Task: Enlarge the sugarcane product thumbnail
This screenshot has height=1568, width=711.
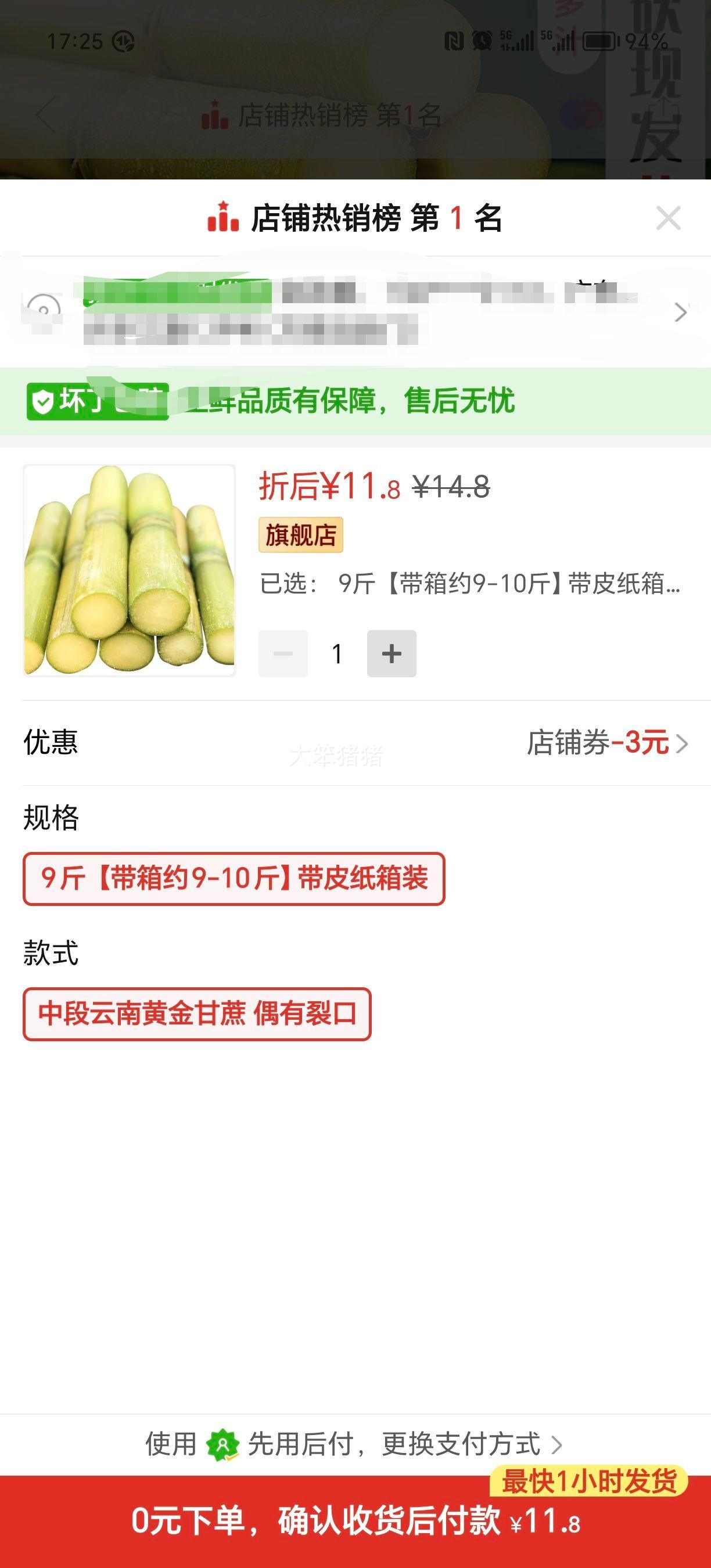Action: pyautogui.click(x=129, y=570)
